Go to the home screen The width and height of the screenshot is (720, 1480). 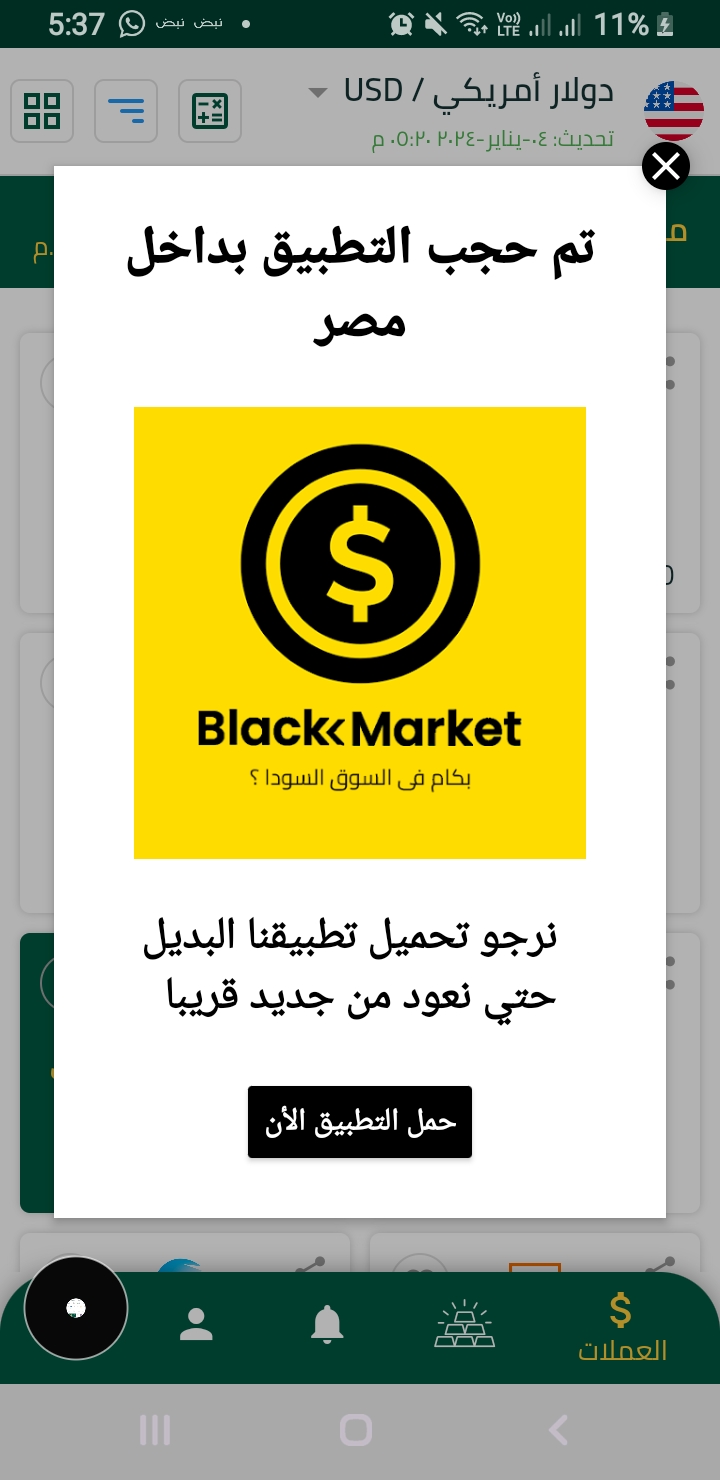tap(356, 1429)
